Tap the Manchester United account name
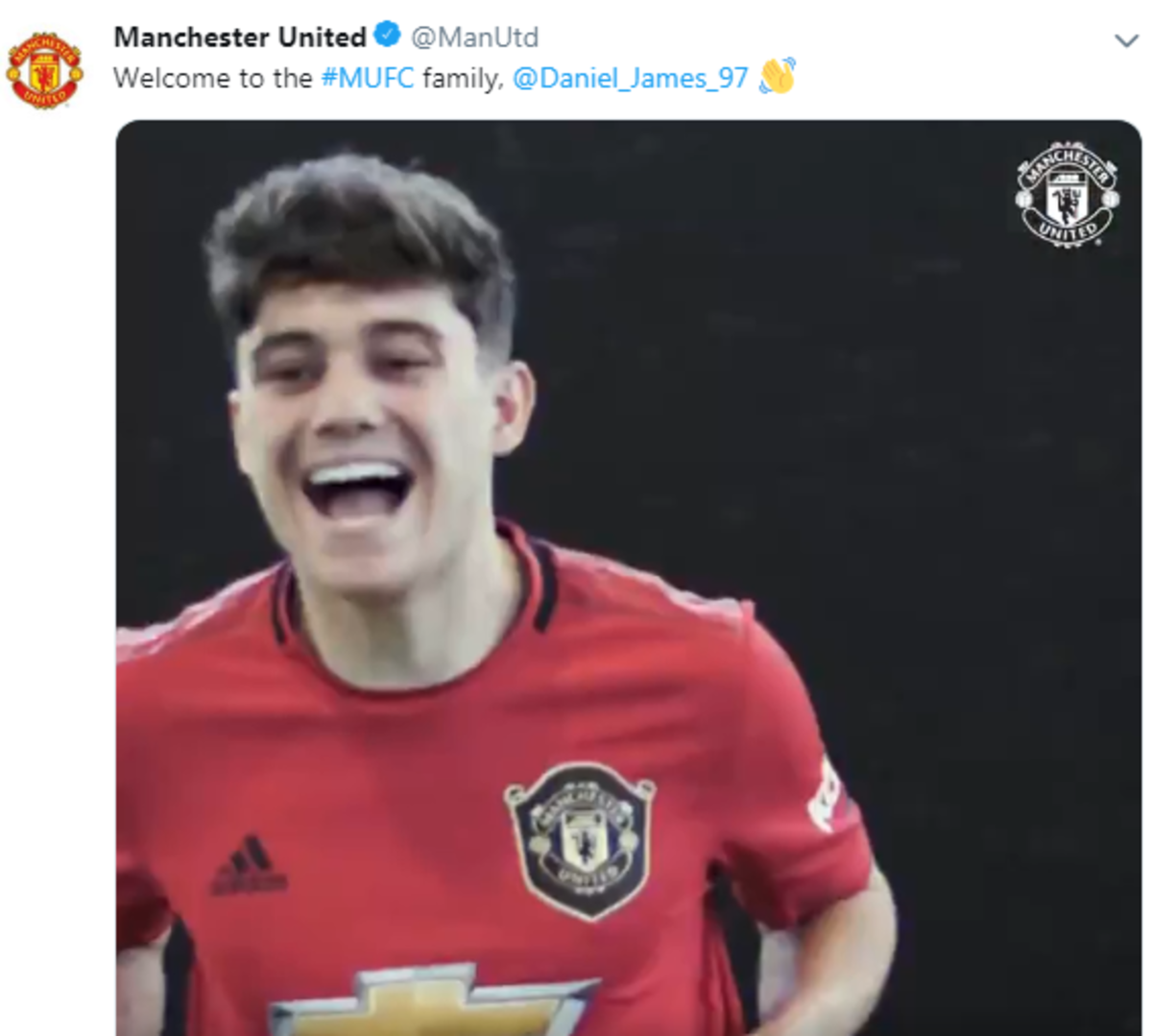Image resolution: width=1152 pixels, height=1036 pixels. point(239,37)
